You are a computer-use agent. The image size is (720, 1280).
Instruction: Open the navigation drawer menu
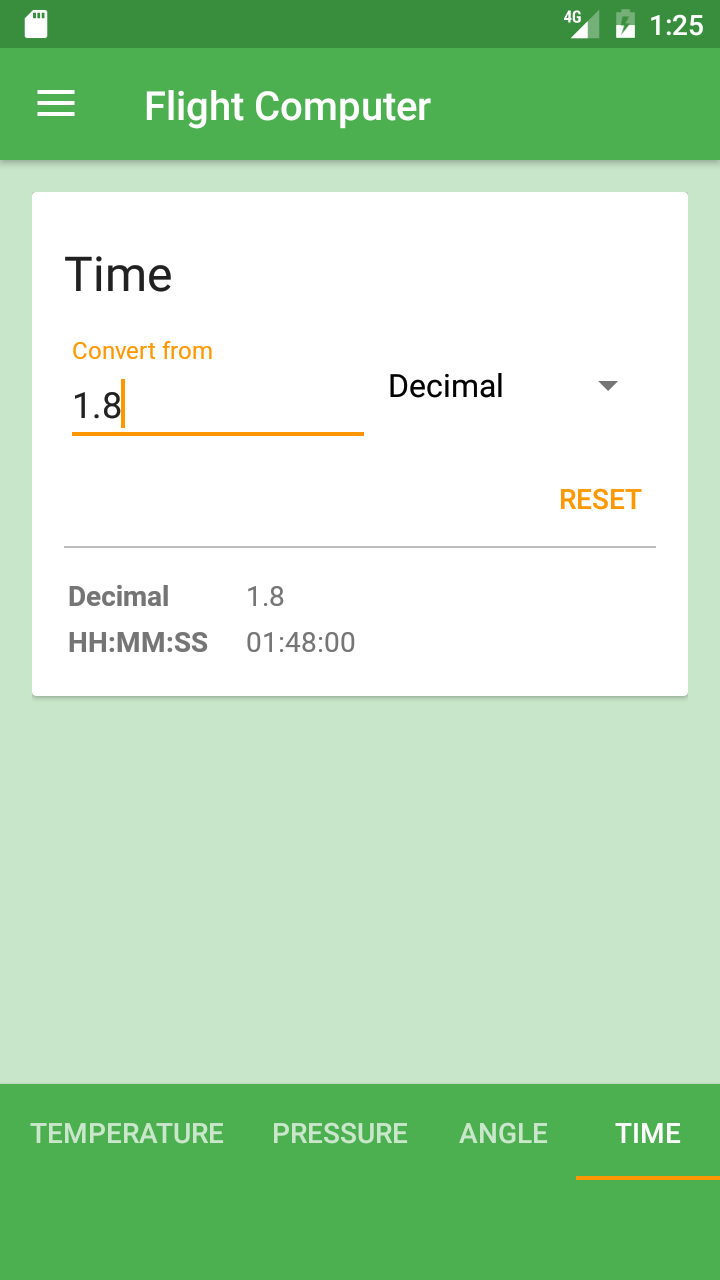click(x=56, y=104)
